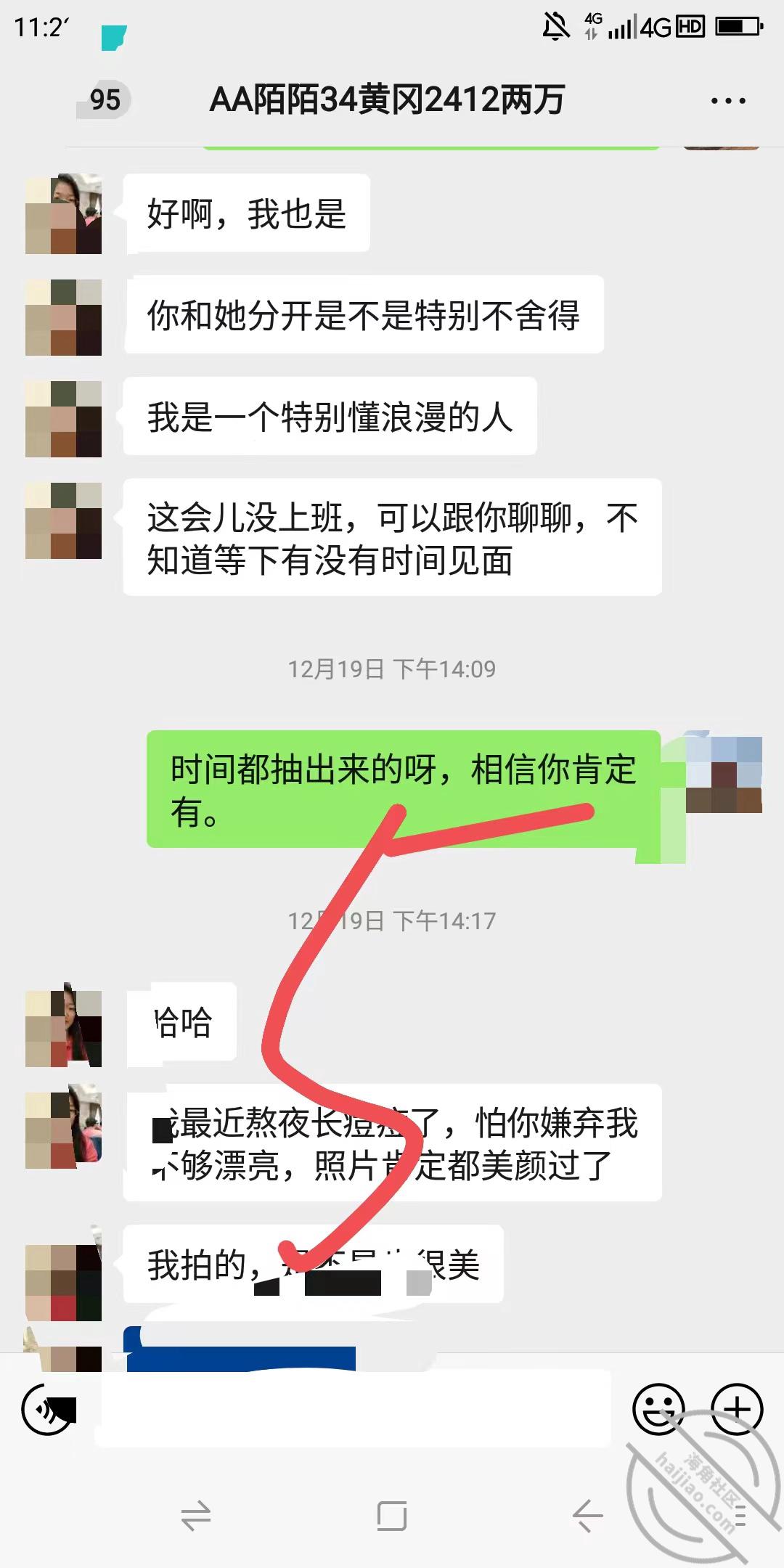
Task: Open the plus attachments menu
Action: pos(736,1409)
